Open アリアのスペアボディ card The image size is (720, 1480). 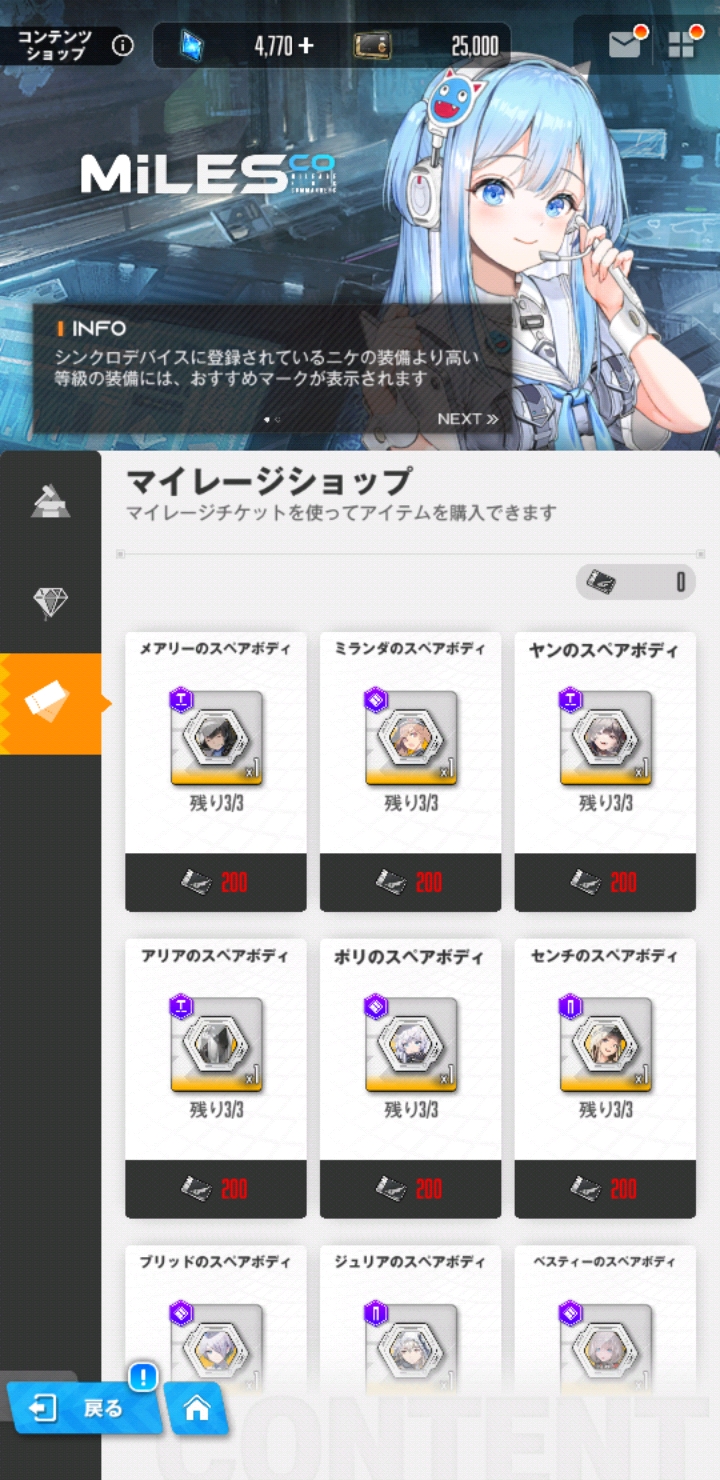[216, 1078]
